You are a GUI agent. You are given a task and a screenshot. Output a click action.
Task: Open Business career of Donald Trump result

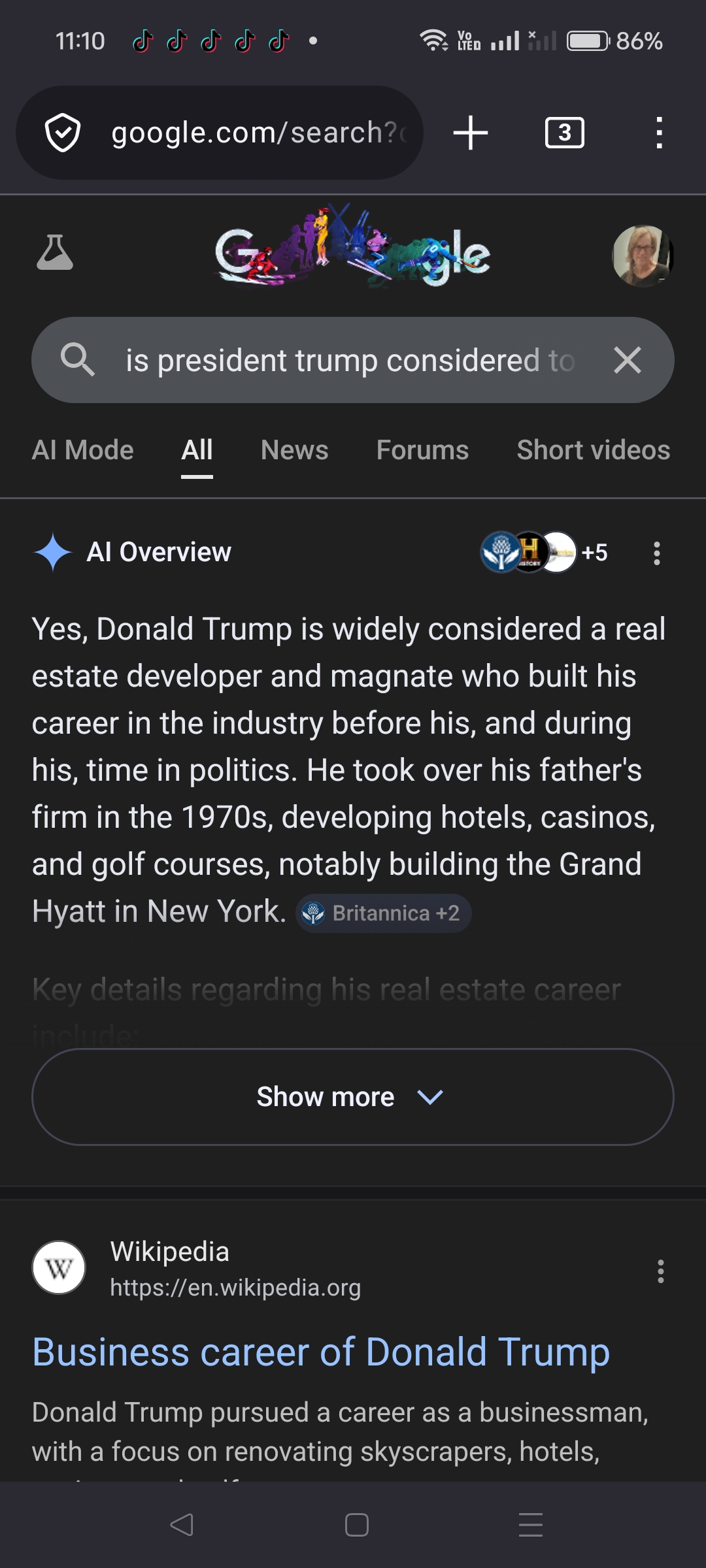pos(321,1352)
